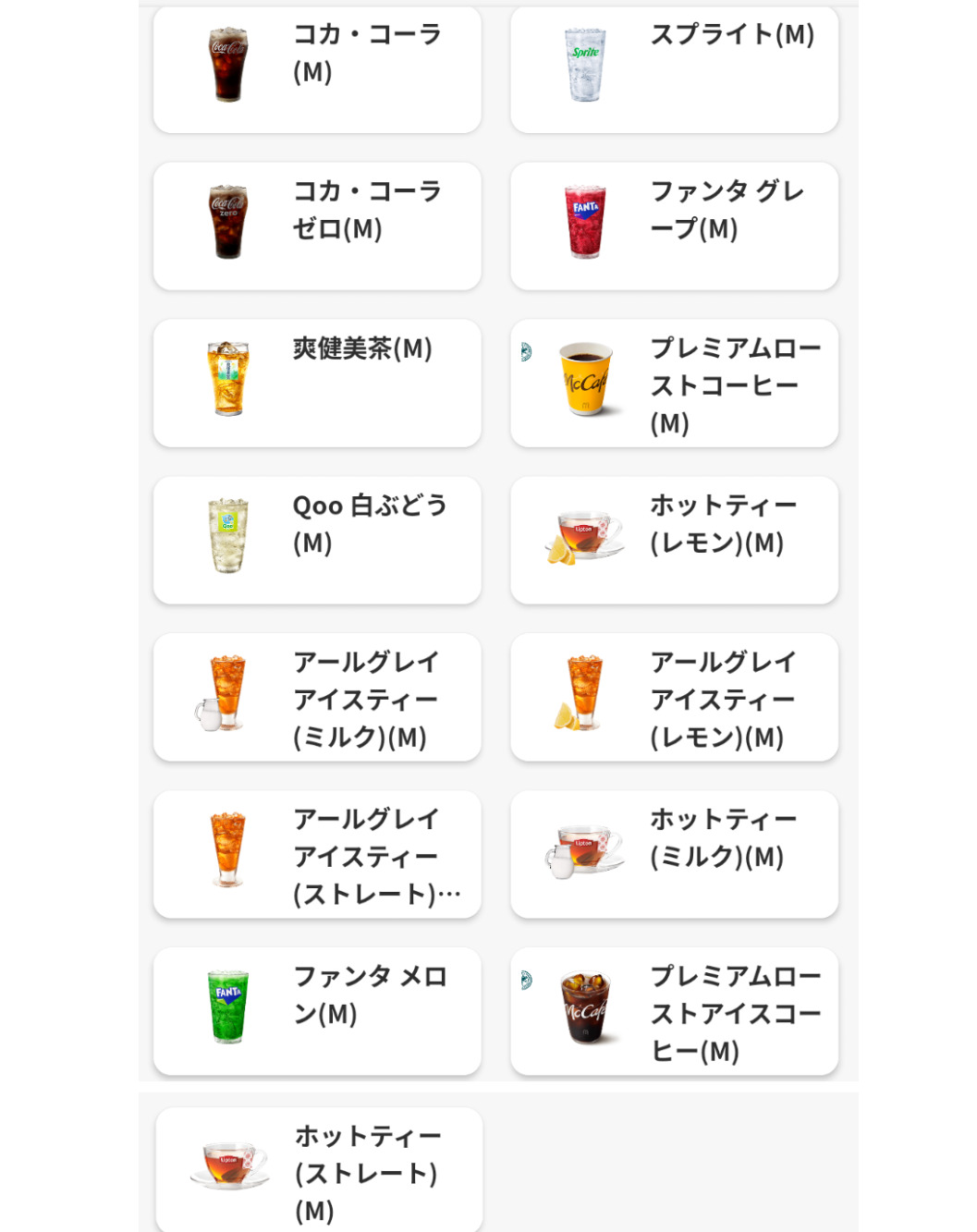Select アールグレイ アイスティー(ミルク)(M)
This screenshot has height=1232, width=977.
point(317,697)
